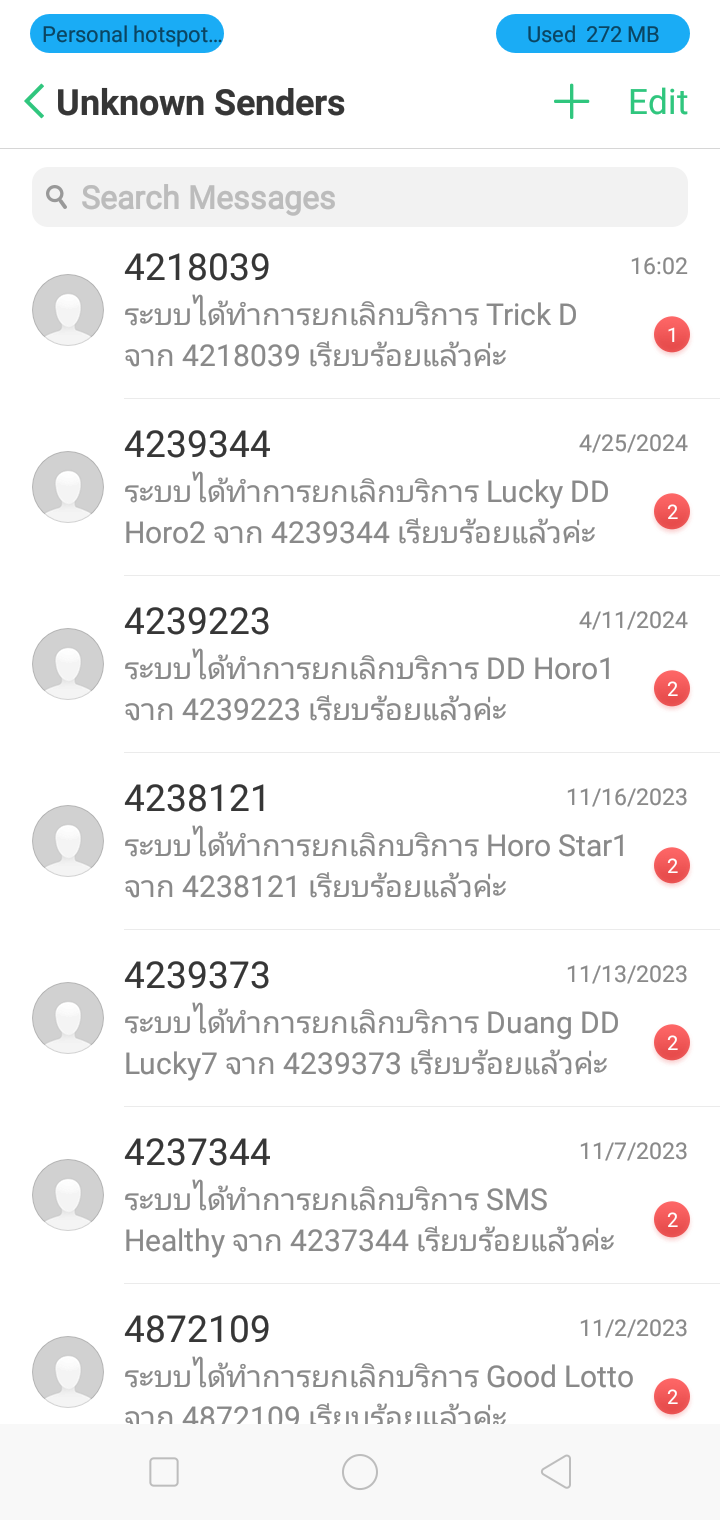Focus the Search Messages field
Screen dimensions: 720x1520
tap(360, 197)
